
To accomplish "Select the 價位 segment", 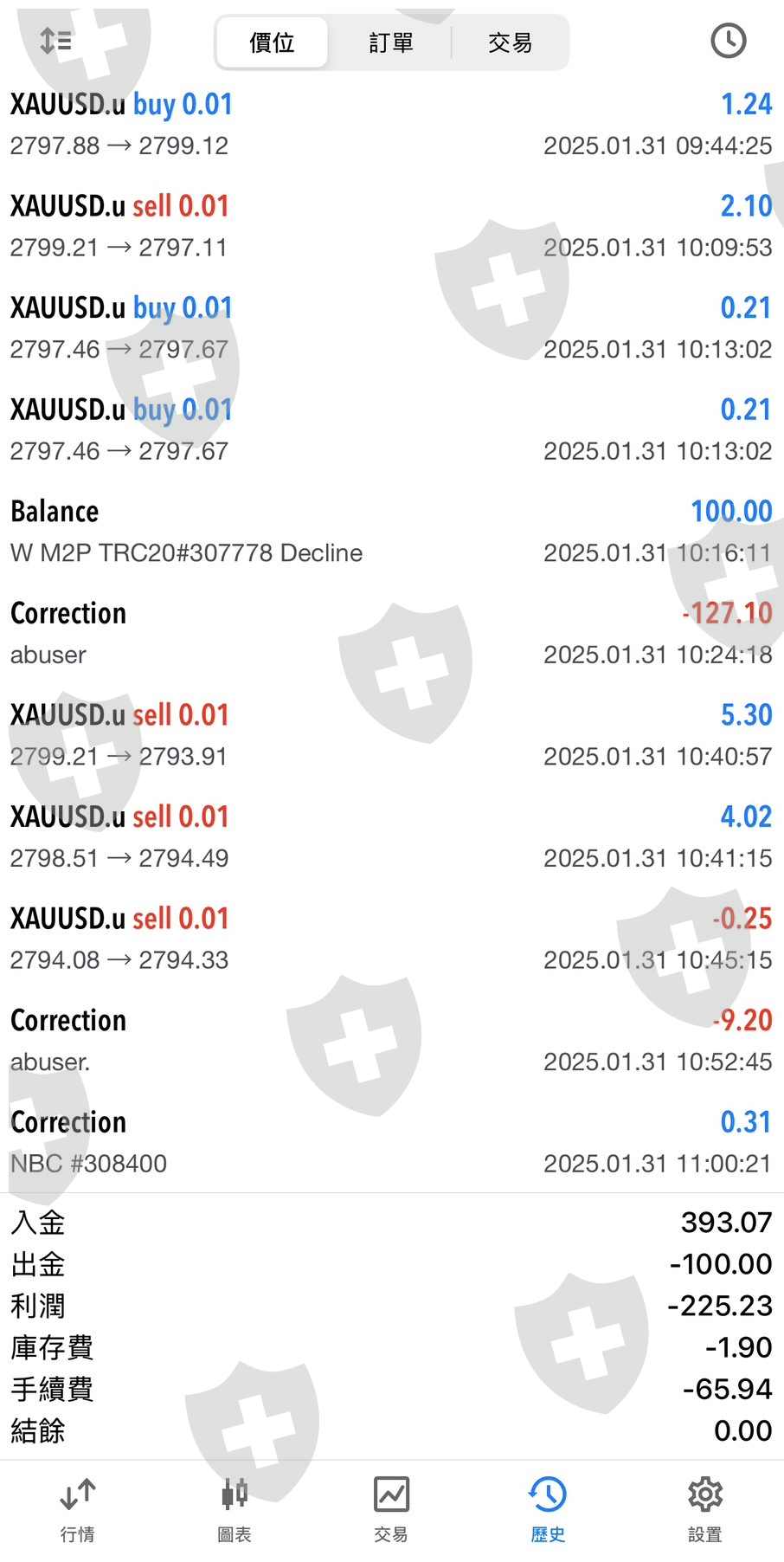I will (272, 42).
